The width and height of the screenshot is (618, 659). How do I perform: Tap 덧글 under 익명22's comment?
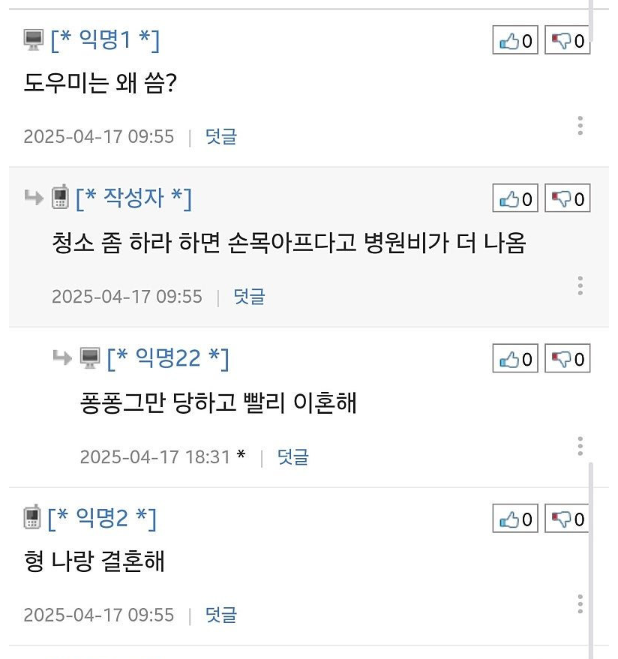coord(293,457)
